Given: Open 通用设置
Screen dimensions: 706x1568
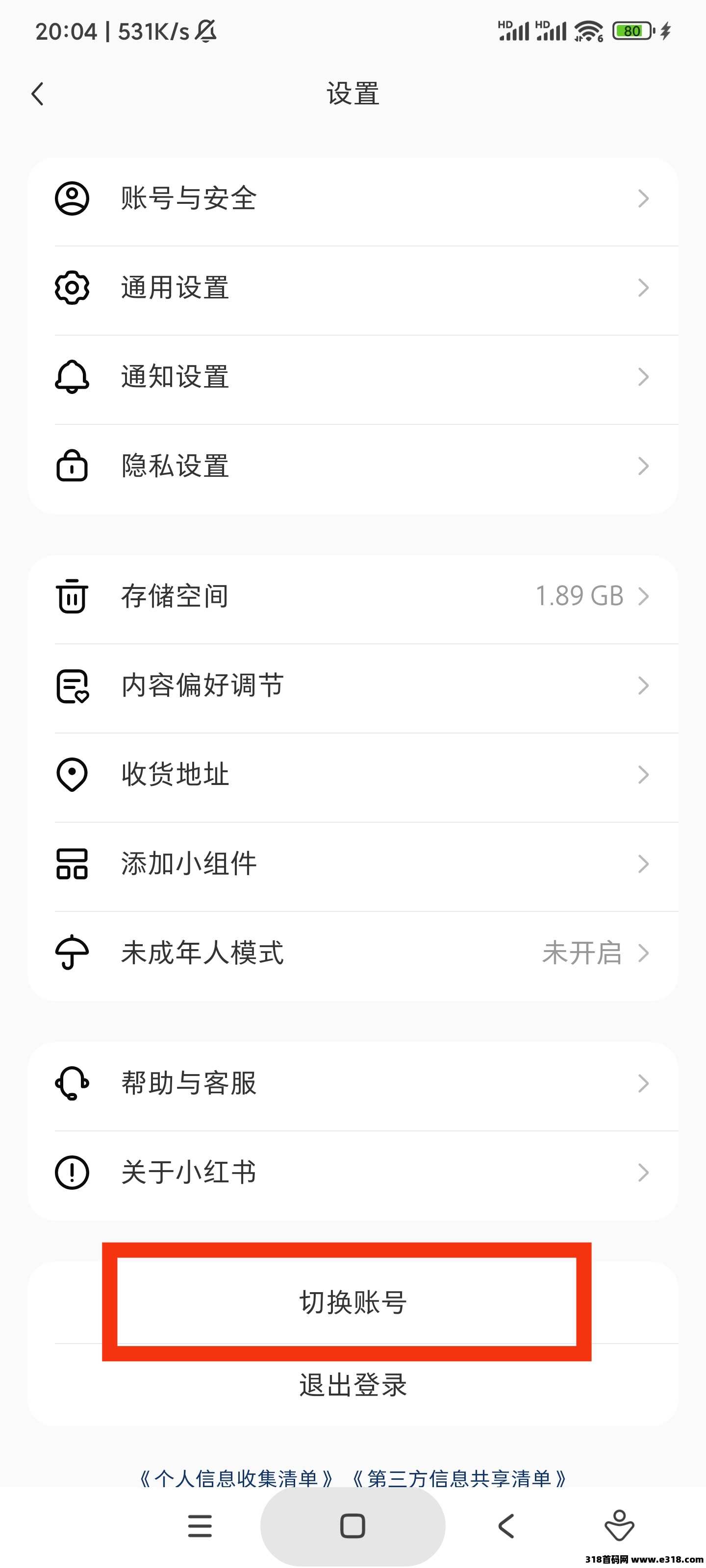Looking at the screenshot, I should click(353, 287).
